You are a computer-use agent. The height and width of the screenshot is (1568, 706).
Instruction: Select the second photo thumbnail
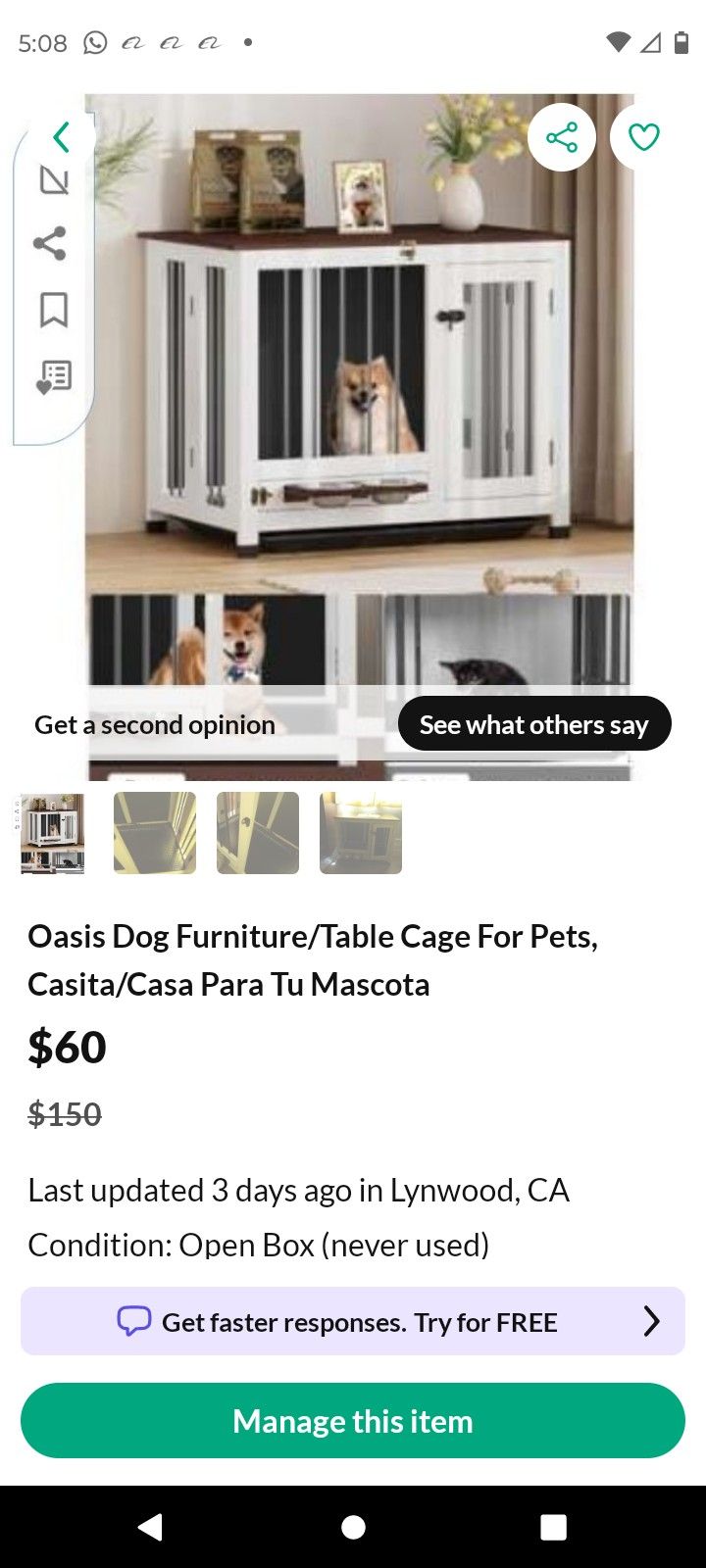click(155, 833)
